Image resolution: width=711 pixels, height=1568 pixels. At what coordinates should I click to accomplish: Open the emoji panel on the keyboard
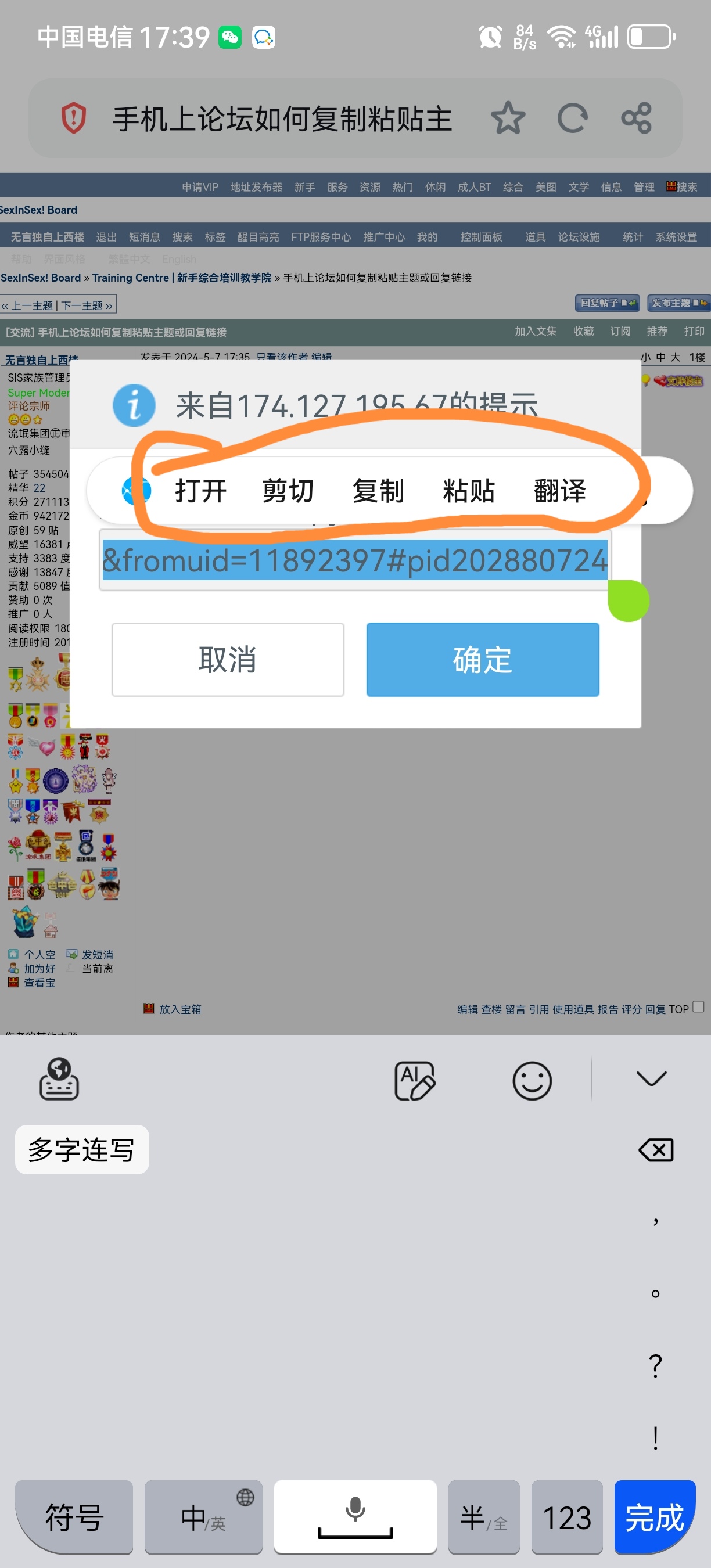[532, 1080]
